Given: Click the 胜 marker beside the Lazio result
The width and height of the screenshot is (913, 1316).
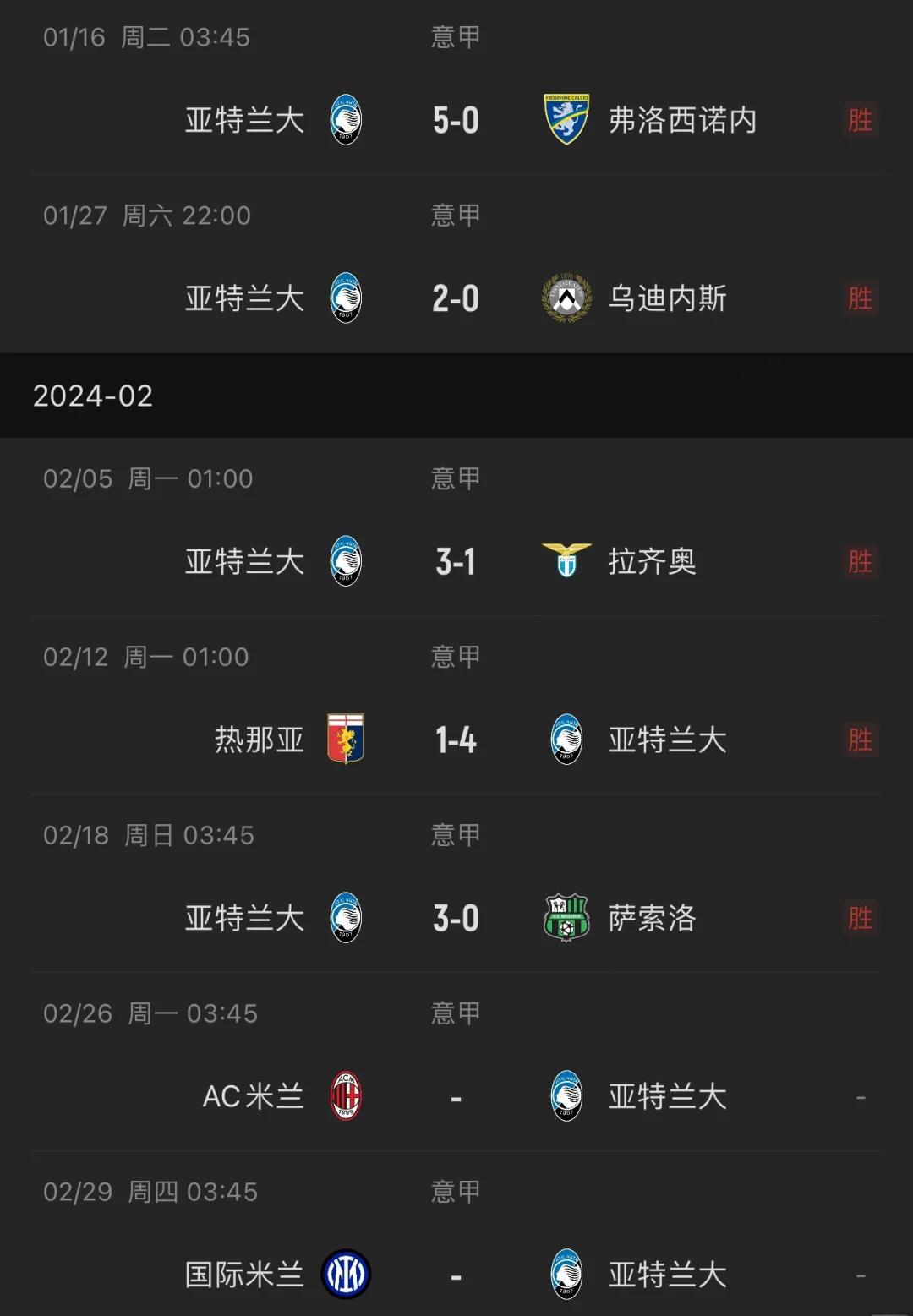Looking at the screenshot, I should click(x=859, y=560).
